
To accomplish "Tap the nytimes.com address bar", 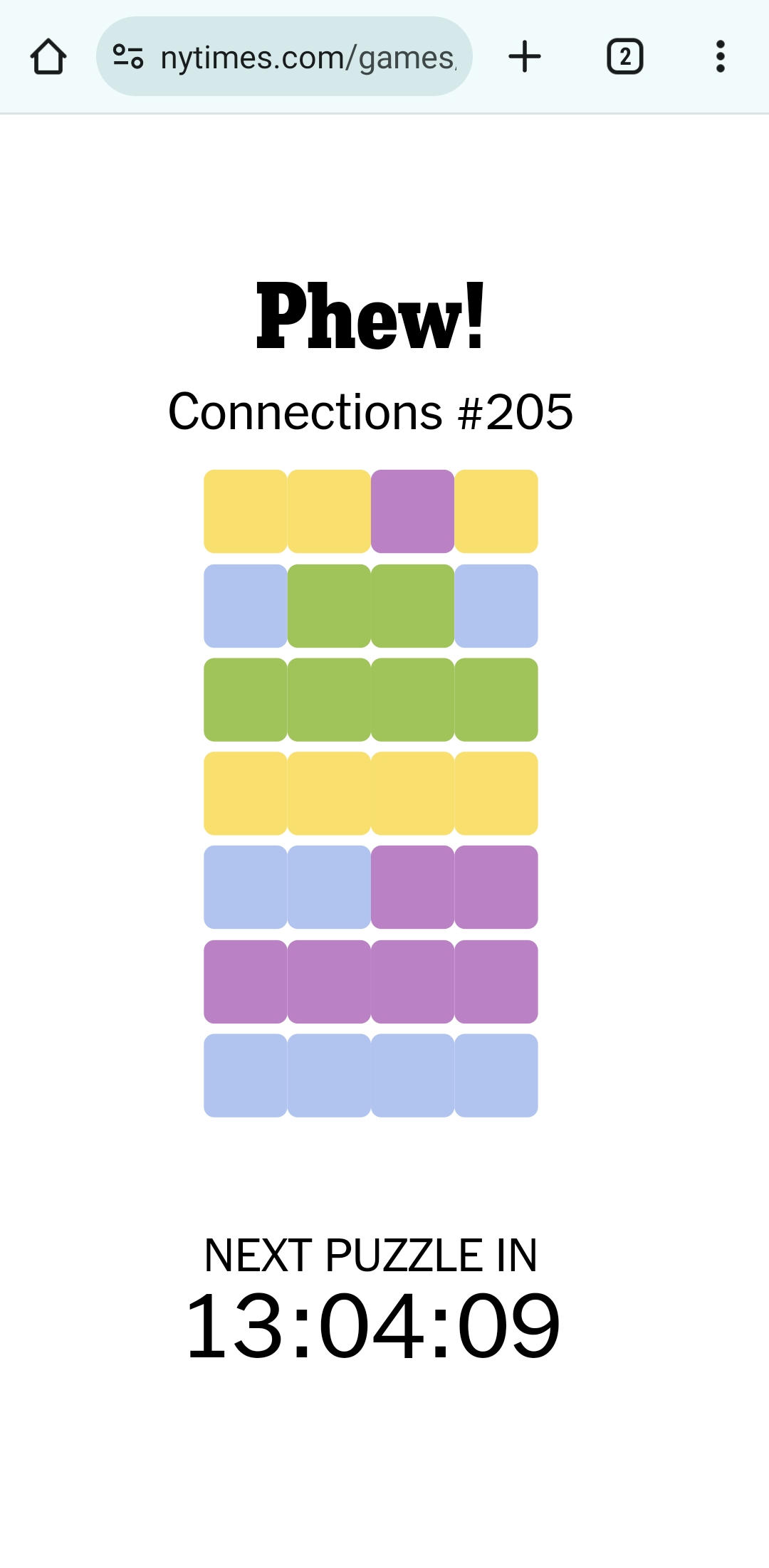I will tap(284, 56).
